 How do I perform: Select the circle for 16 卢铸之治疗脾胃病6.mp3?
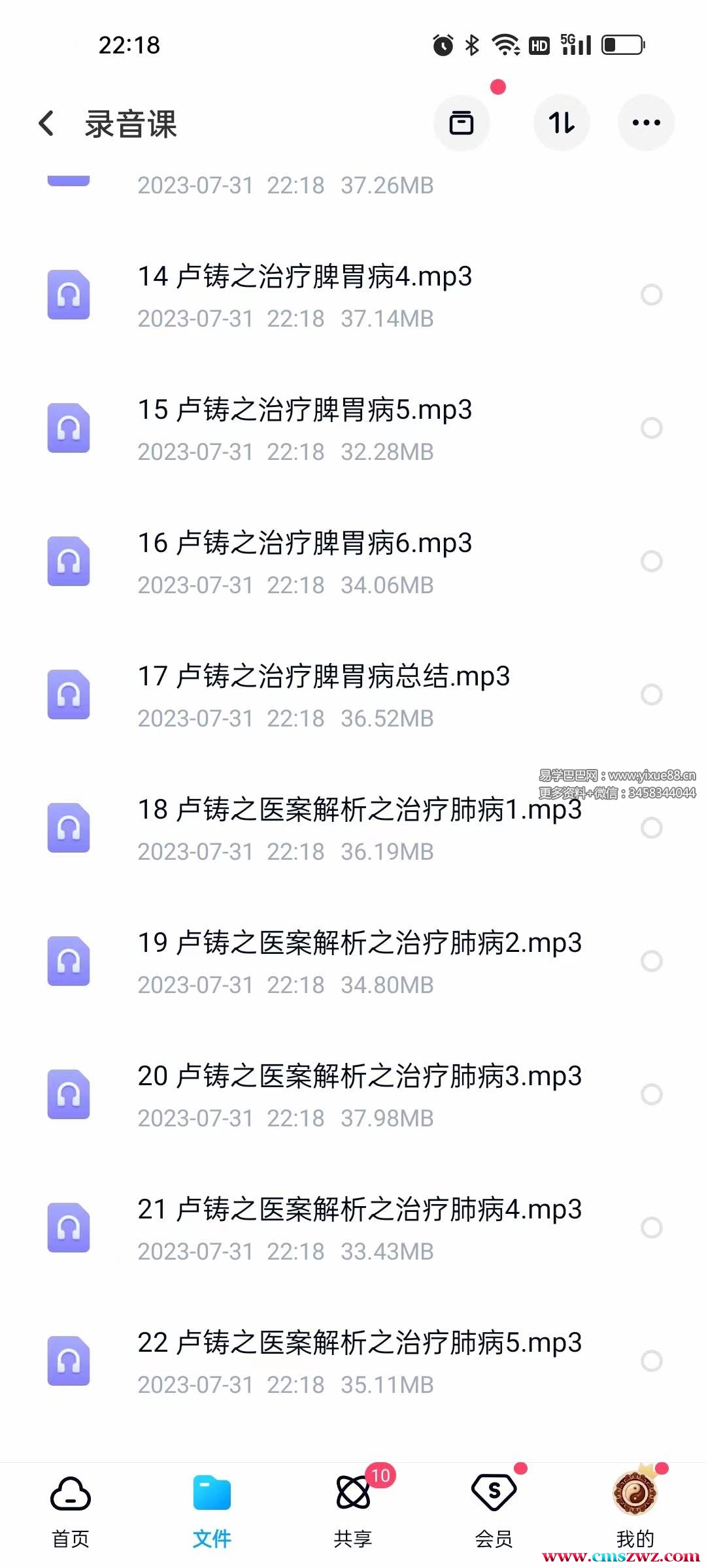(651, 561)
